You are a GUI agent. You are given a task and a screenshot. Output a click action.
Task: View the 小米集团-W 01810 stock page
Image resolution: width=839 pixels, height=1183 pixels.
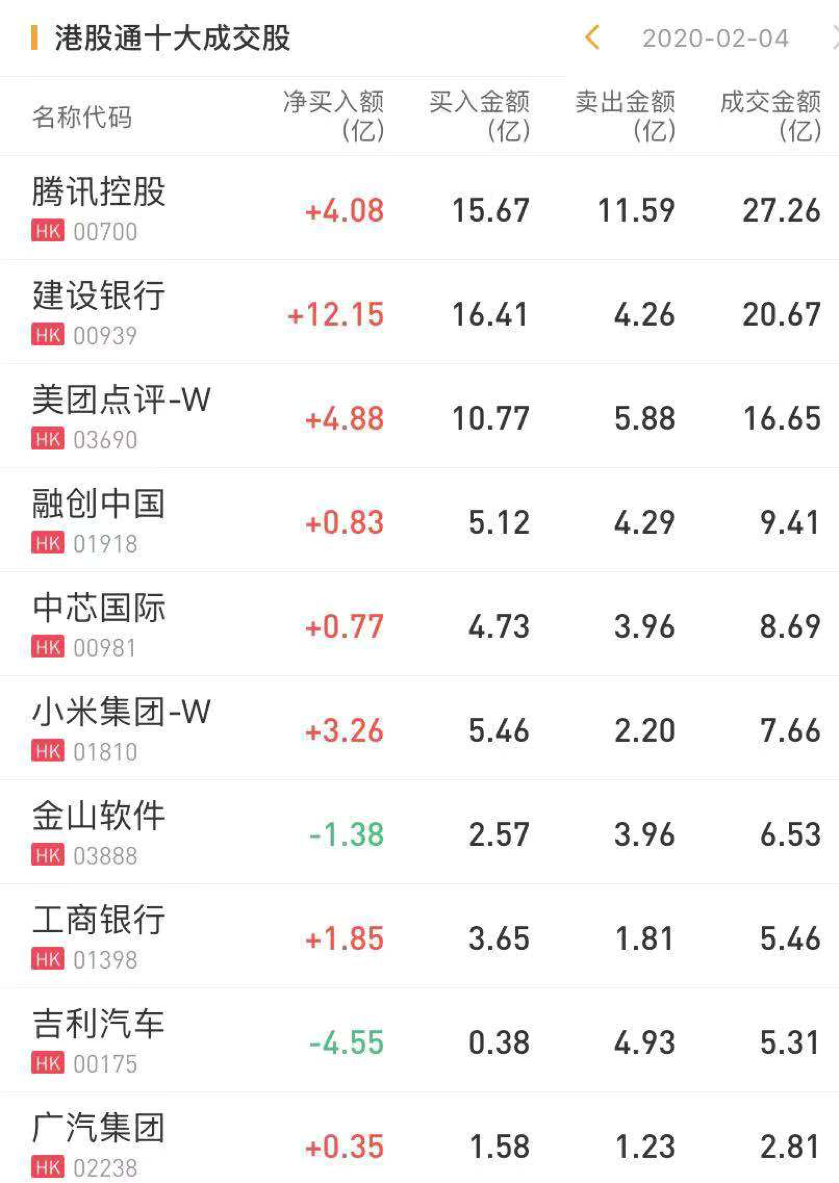point(121,728)
